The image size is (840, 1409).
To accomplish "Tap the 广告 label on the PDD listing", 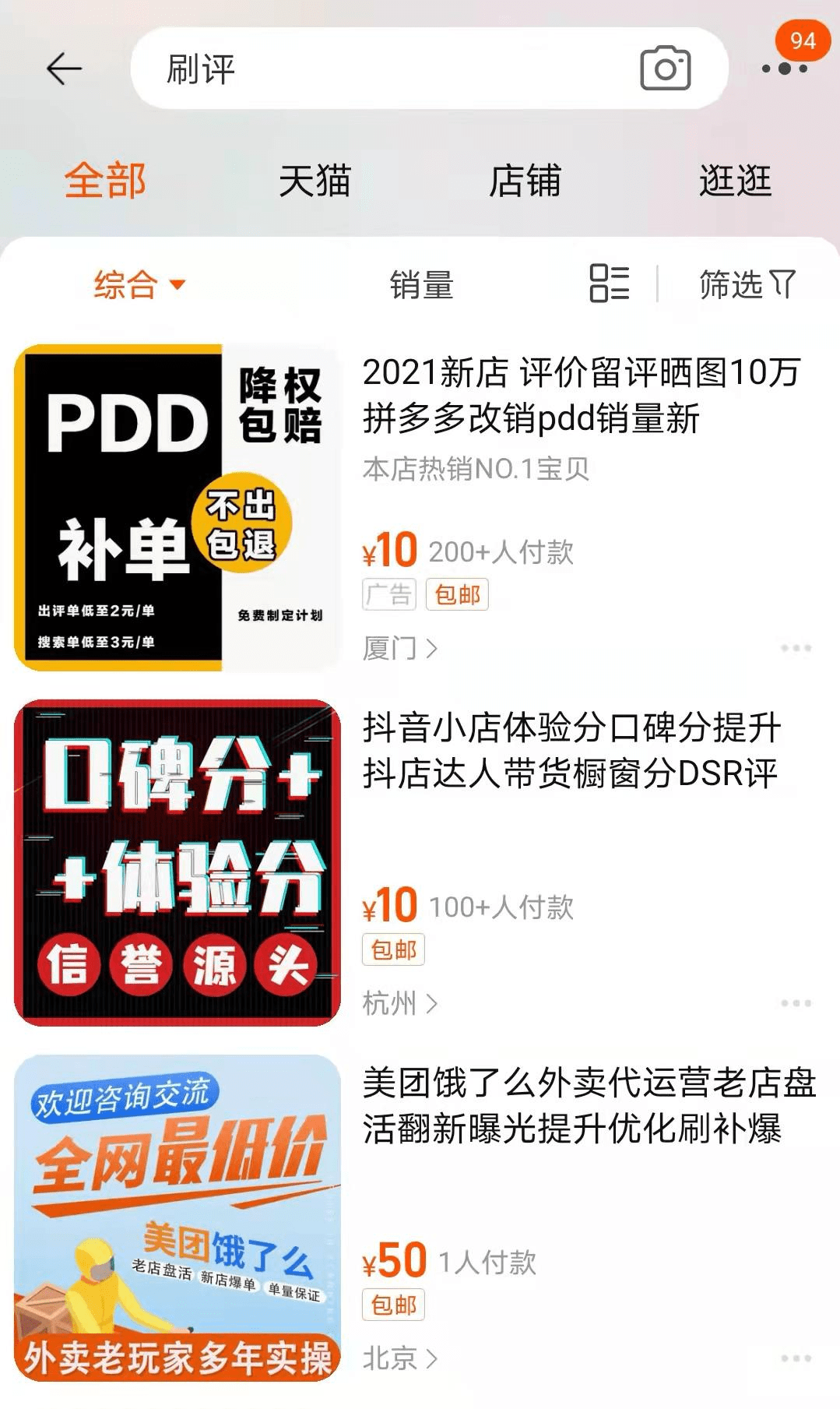I will (389, 594).
